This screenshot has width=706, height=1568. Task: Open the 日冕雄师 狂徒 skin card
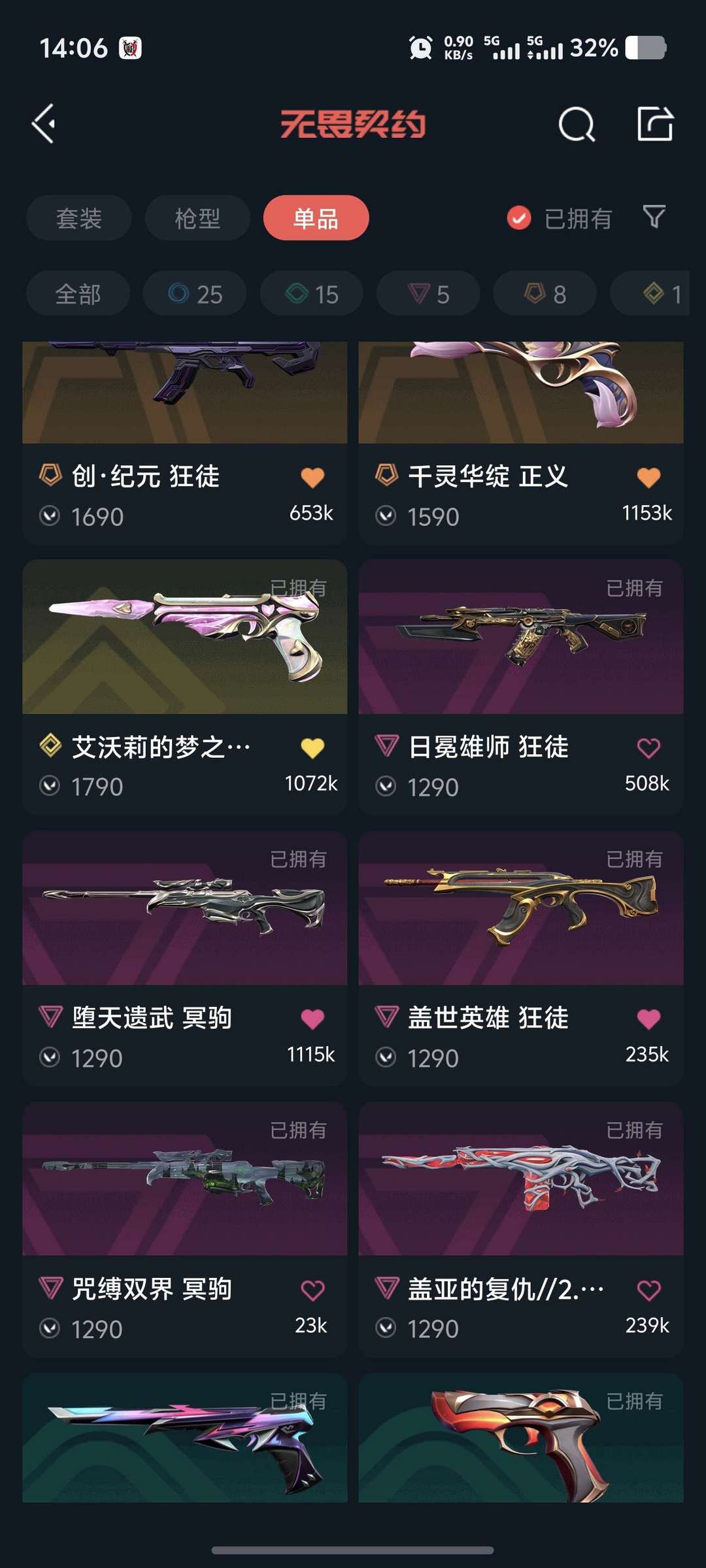[521, 687]
